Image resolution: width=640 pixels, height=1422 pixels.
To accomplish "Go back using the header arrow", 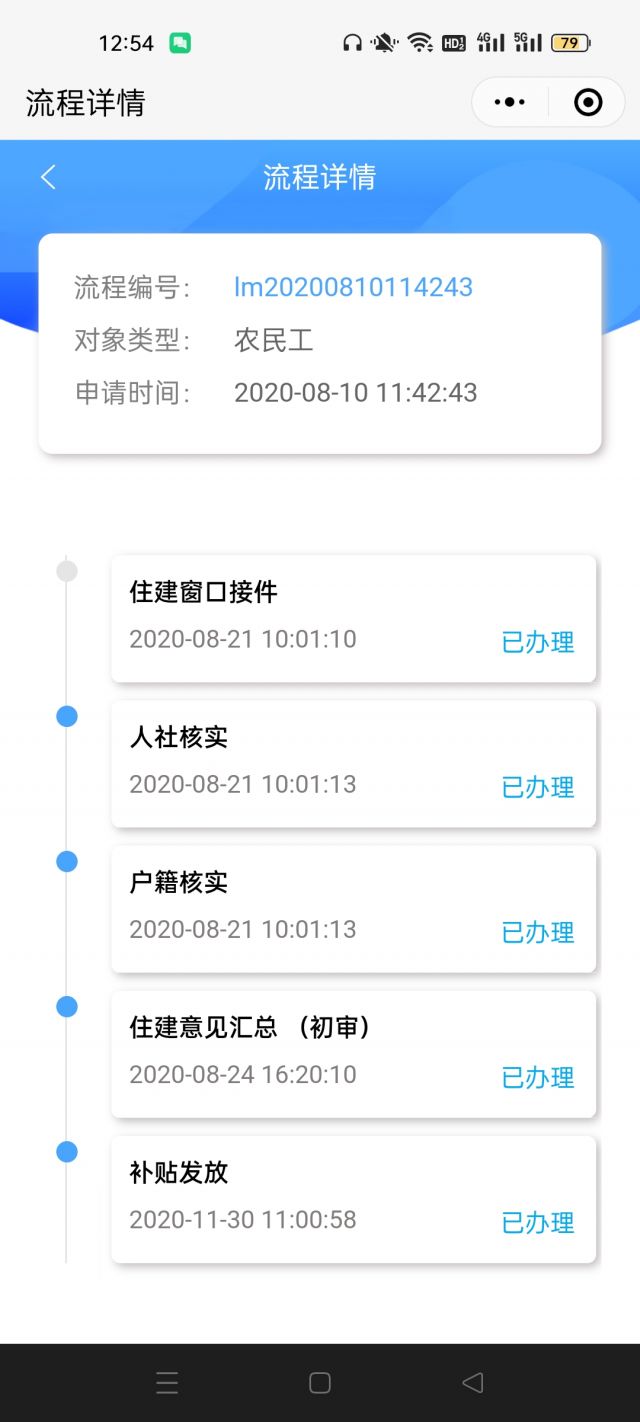I will pyautogui.click(x=48, y=177).
